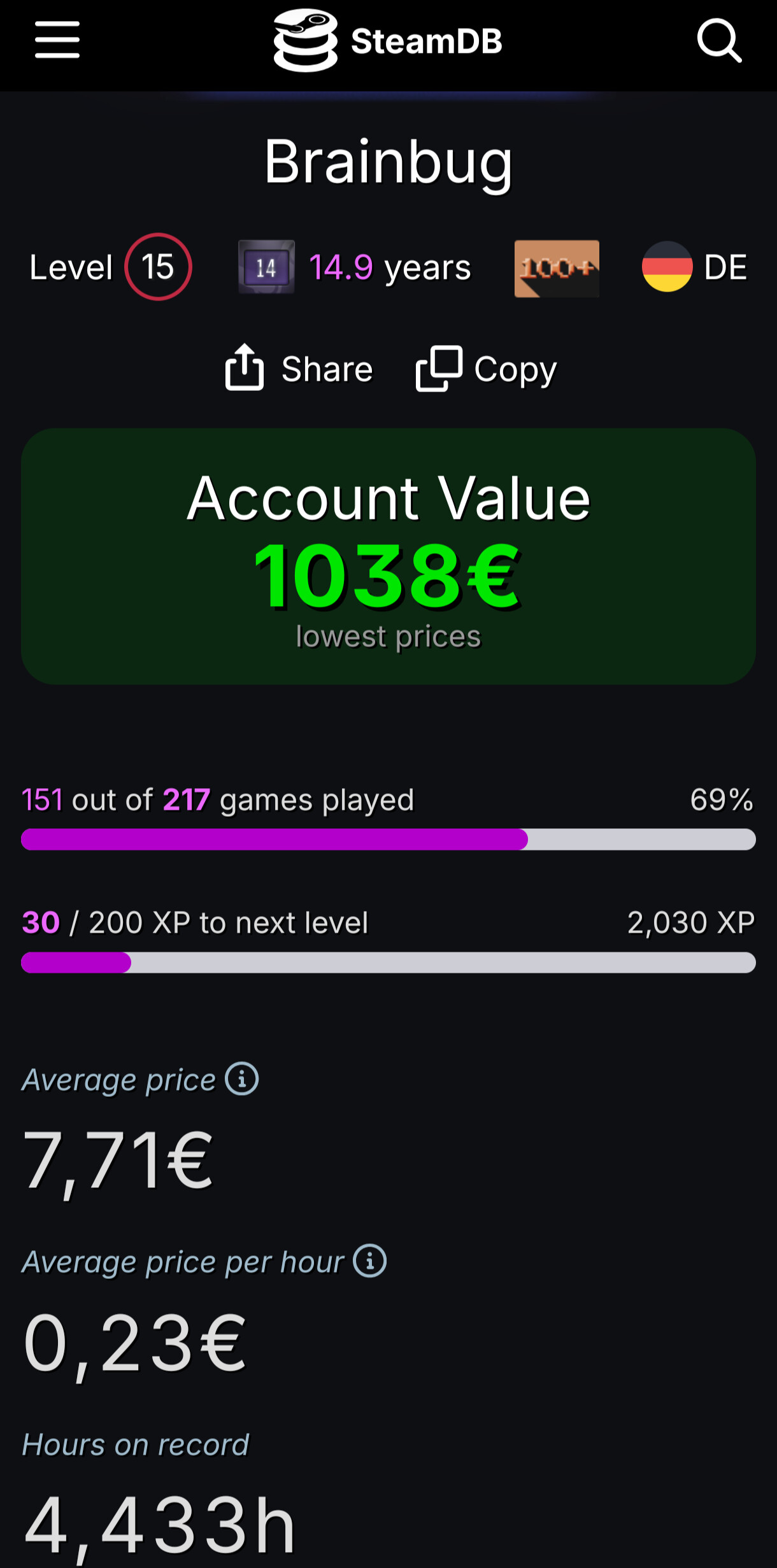Show info about Average price
The height and width of the screenshot is (1568, 777).
[x=242, y=1079]
